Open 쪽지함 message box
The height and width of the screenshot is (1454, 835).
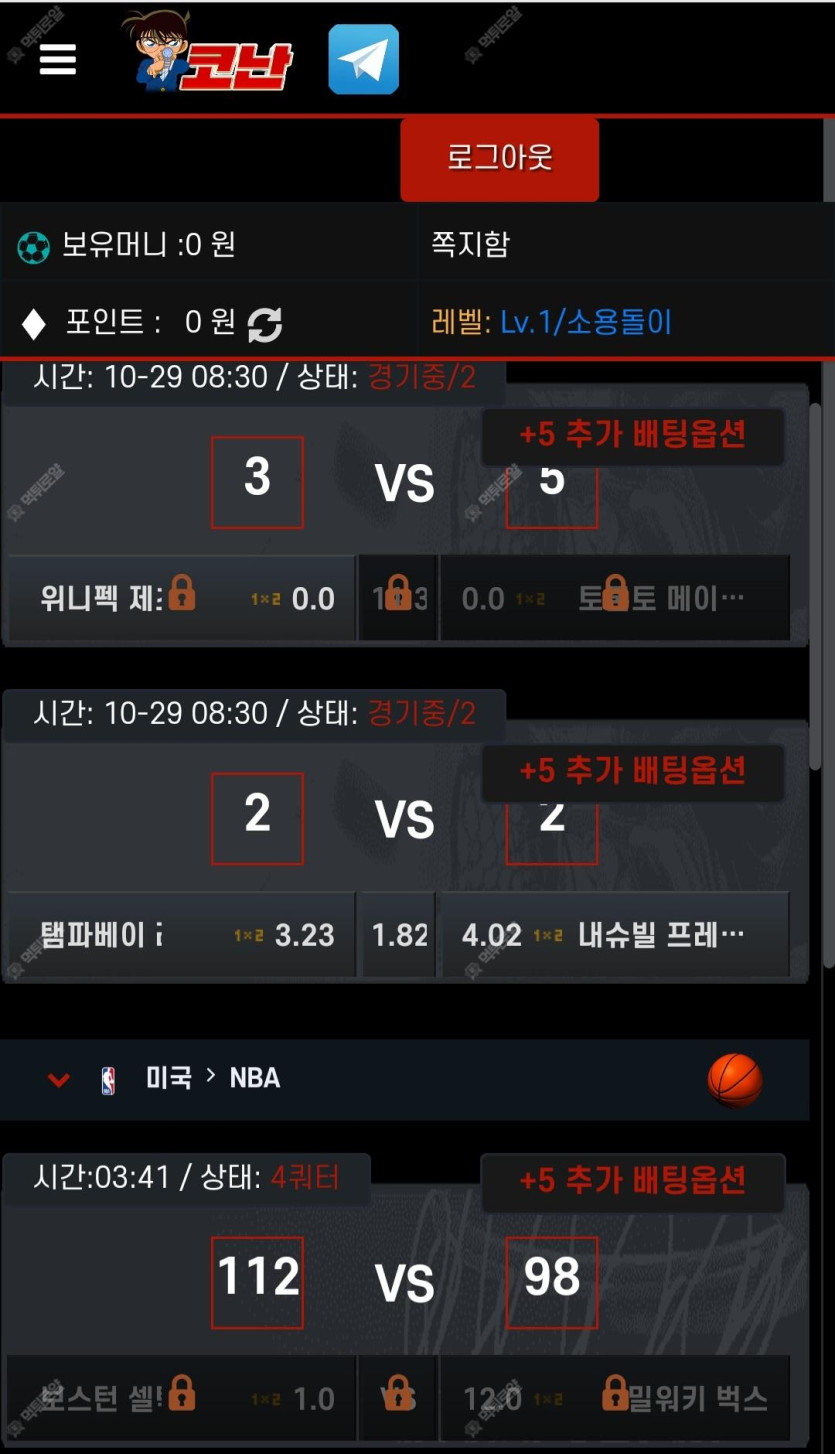470,244
